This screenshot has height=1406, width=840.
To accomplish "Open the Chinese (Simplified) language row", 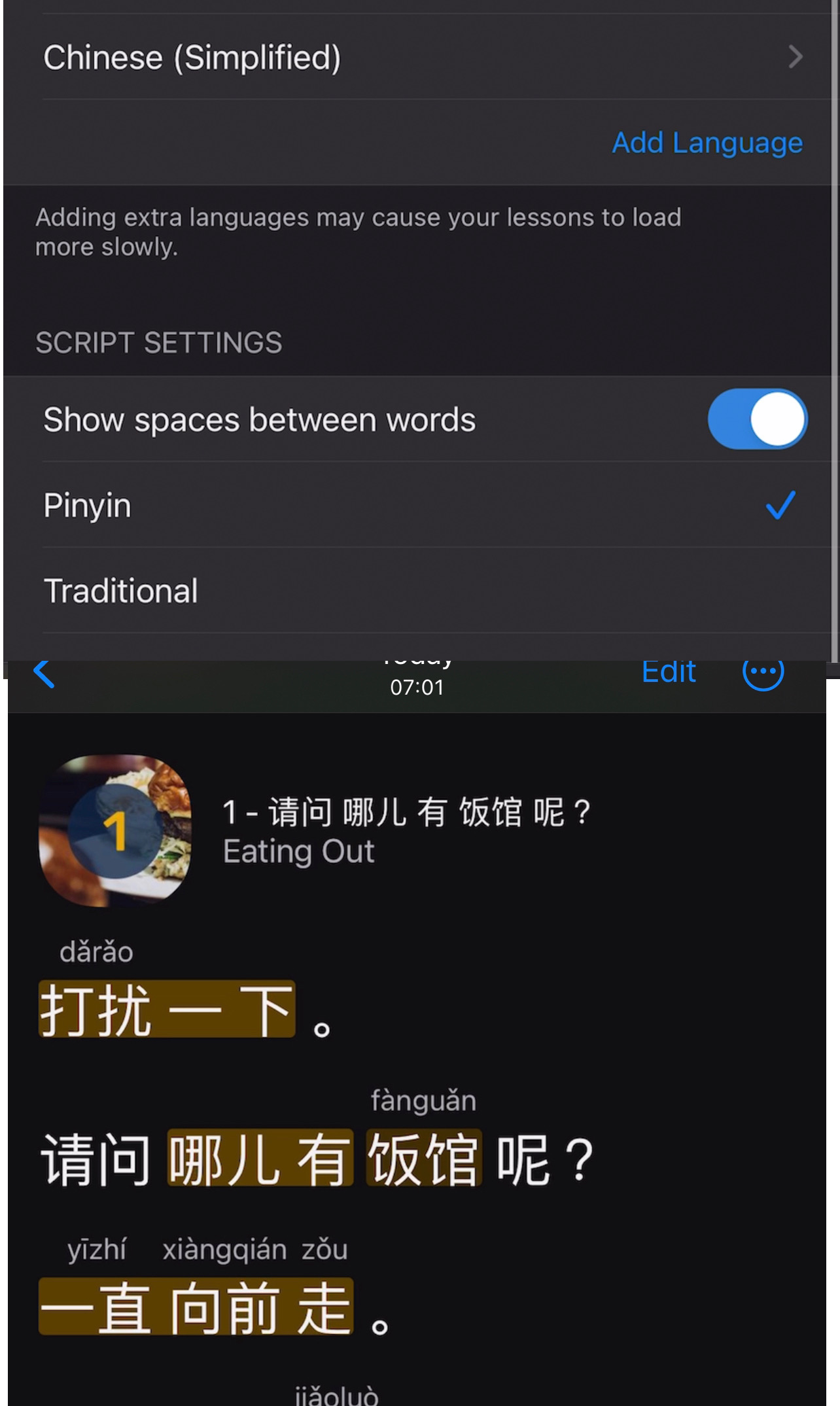I will tap(421, 57).
